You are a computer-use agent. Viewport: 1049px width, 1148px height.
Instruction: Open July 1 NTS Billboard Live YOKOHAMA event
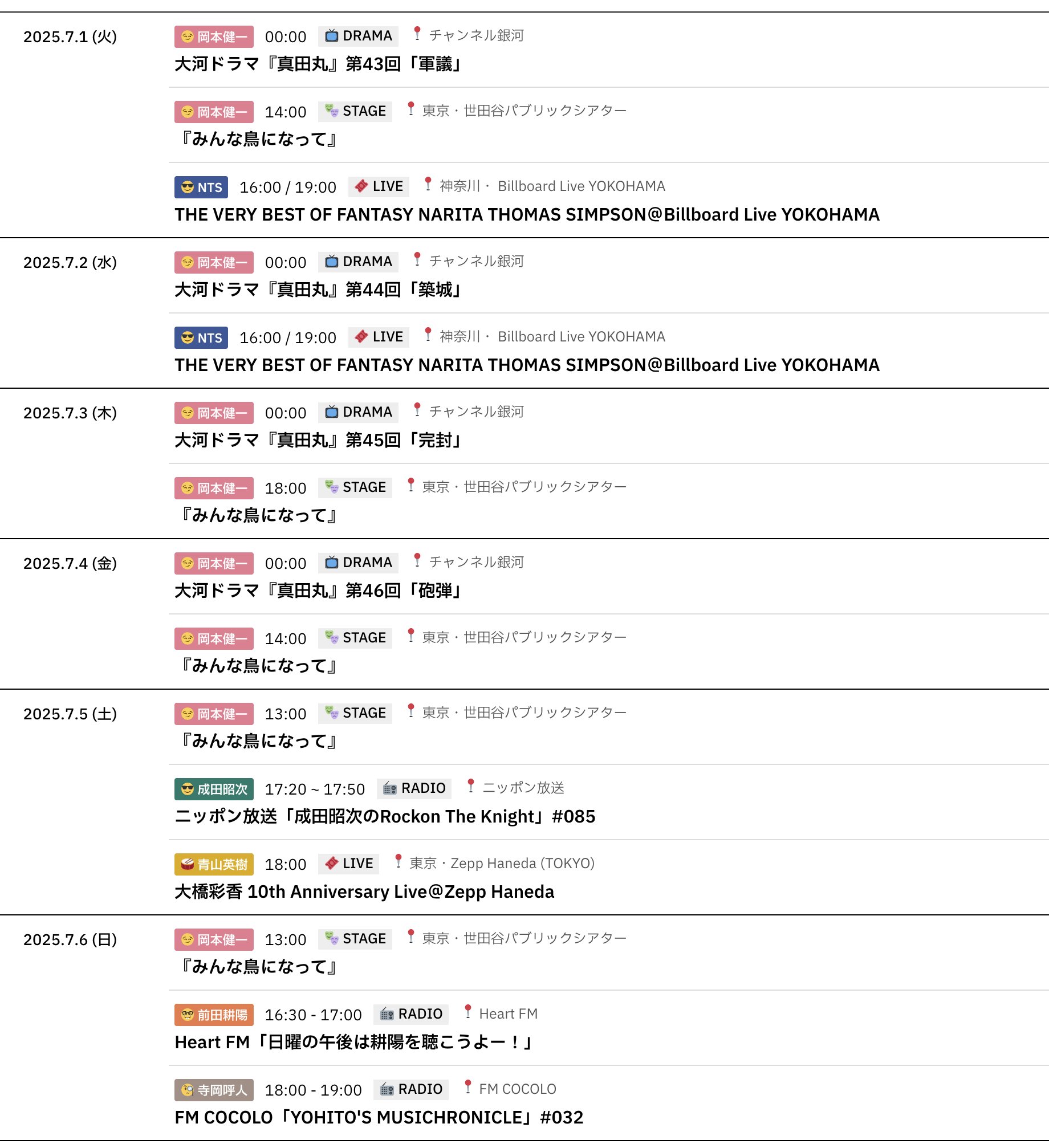pyautogui.click(x=527, y=214)
